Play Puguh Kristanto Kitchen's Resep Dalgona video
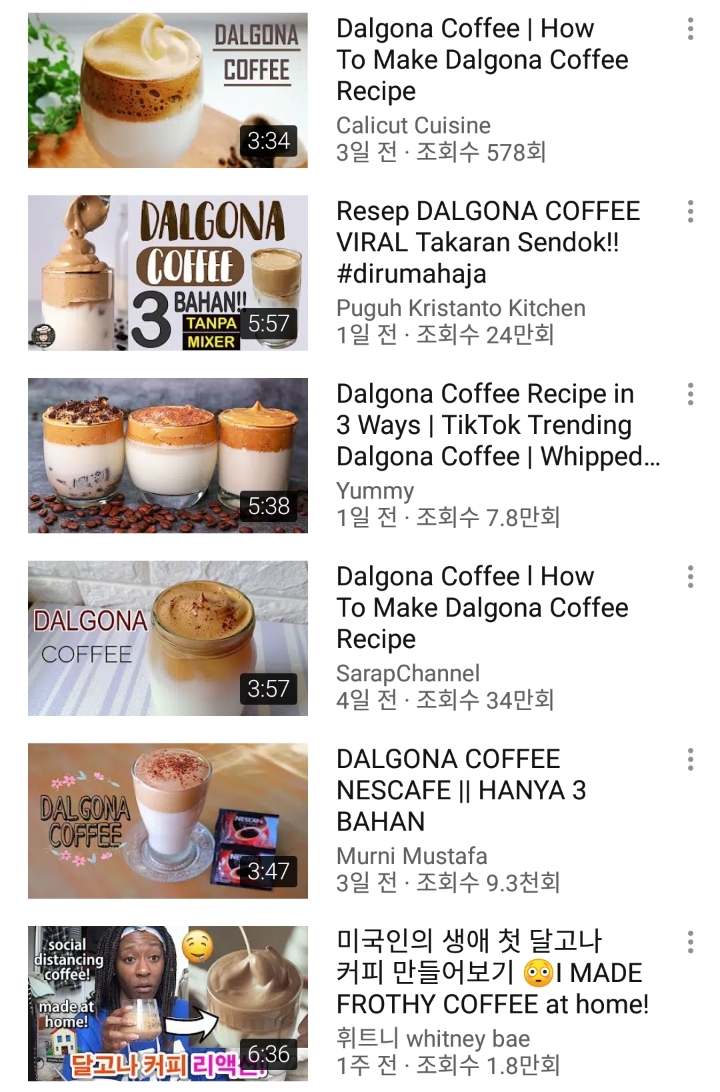Image resolution: width=720 pixels, height=1092 pixels. pyautogui.click(x=168, y=273)
